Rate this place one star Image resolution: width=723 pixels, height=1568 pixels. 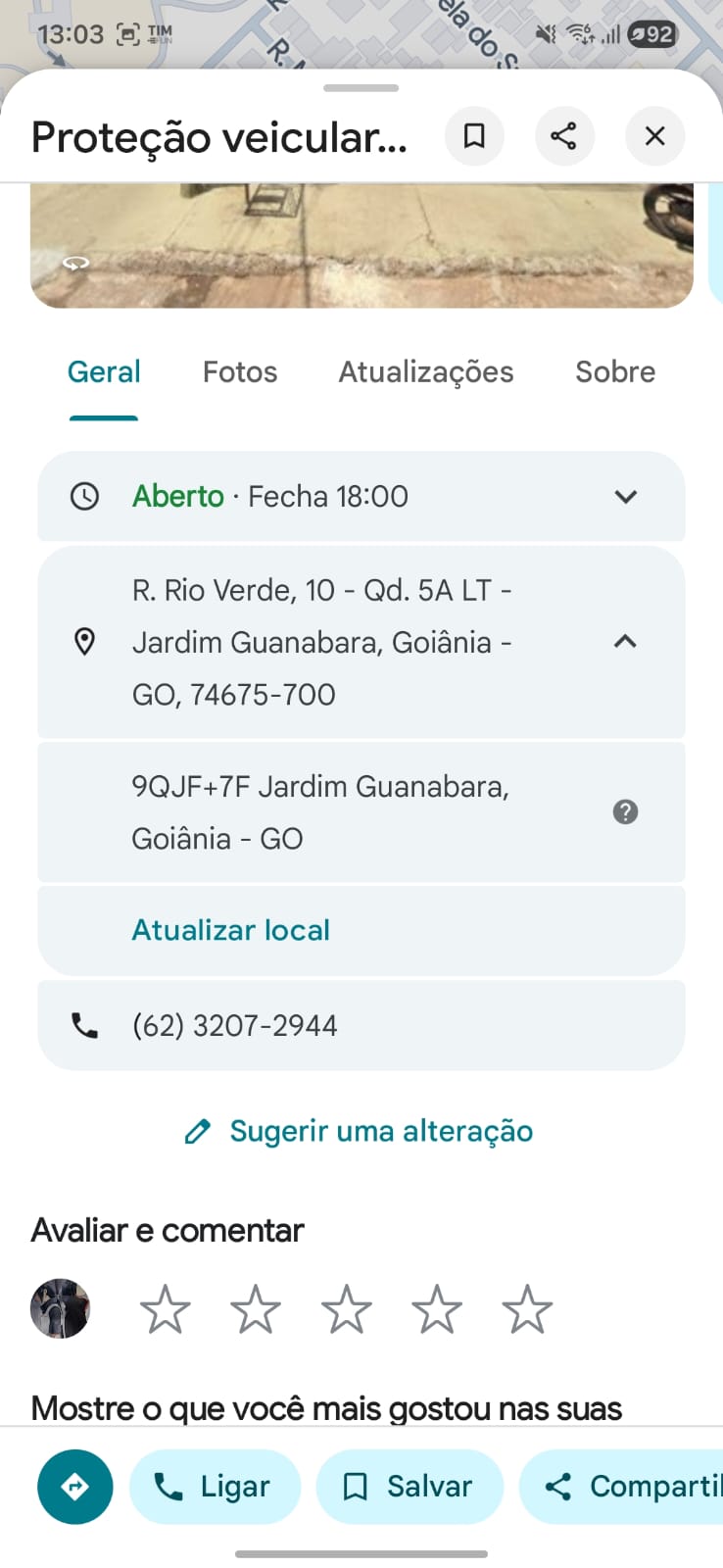coord(165,1309)
